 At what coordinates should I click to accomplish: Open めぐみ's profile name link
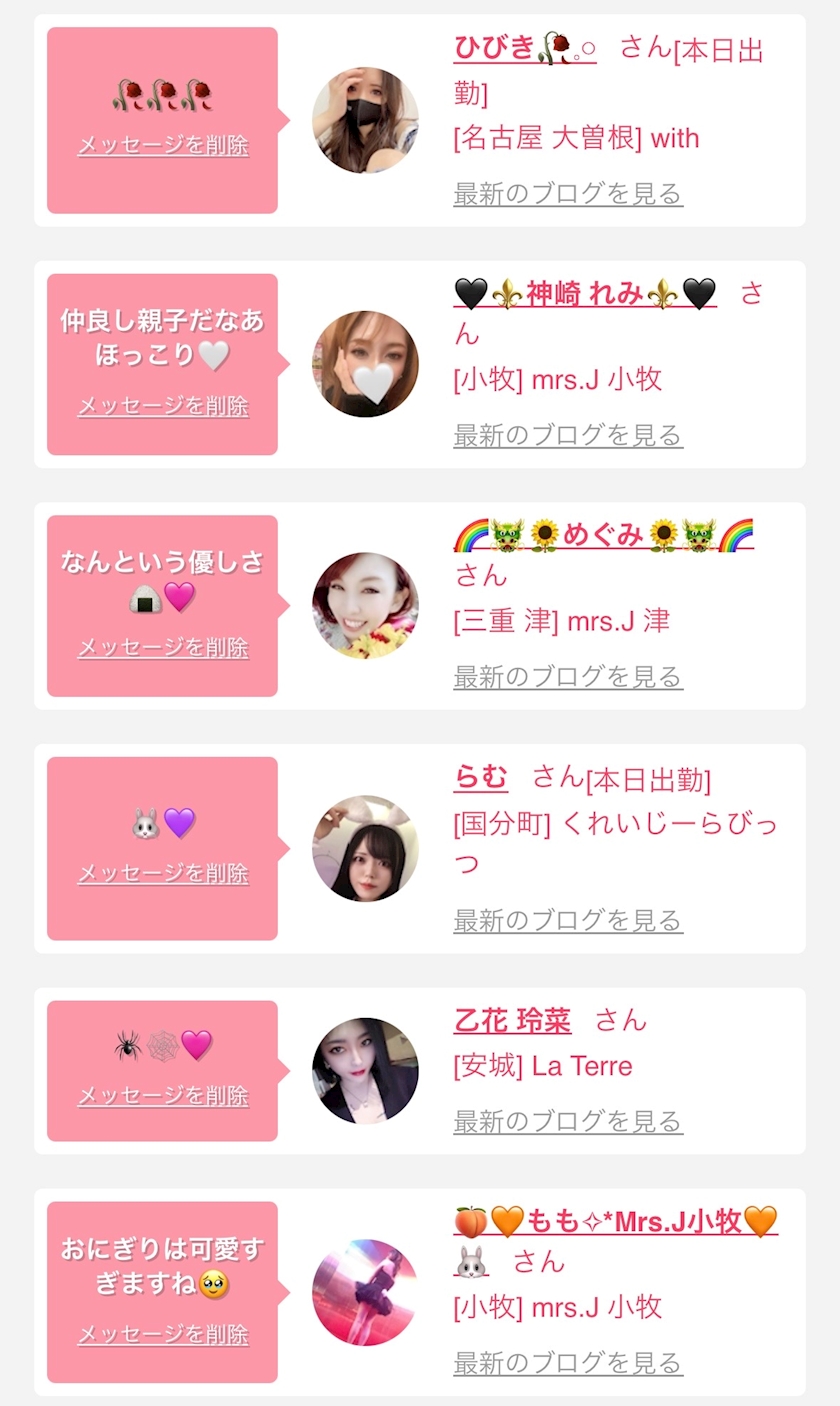tap(603, 535)
